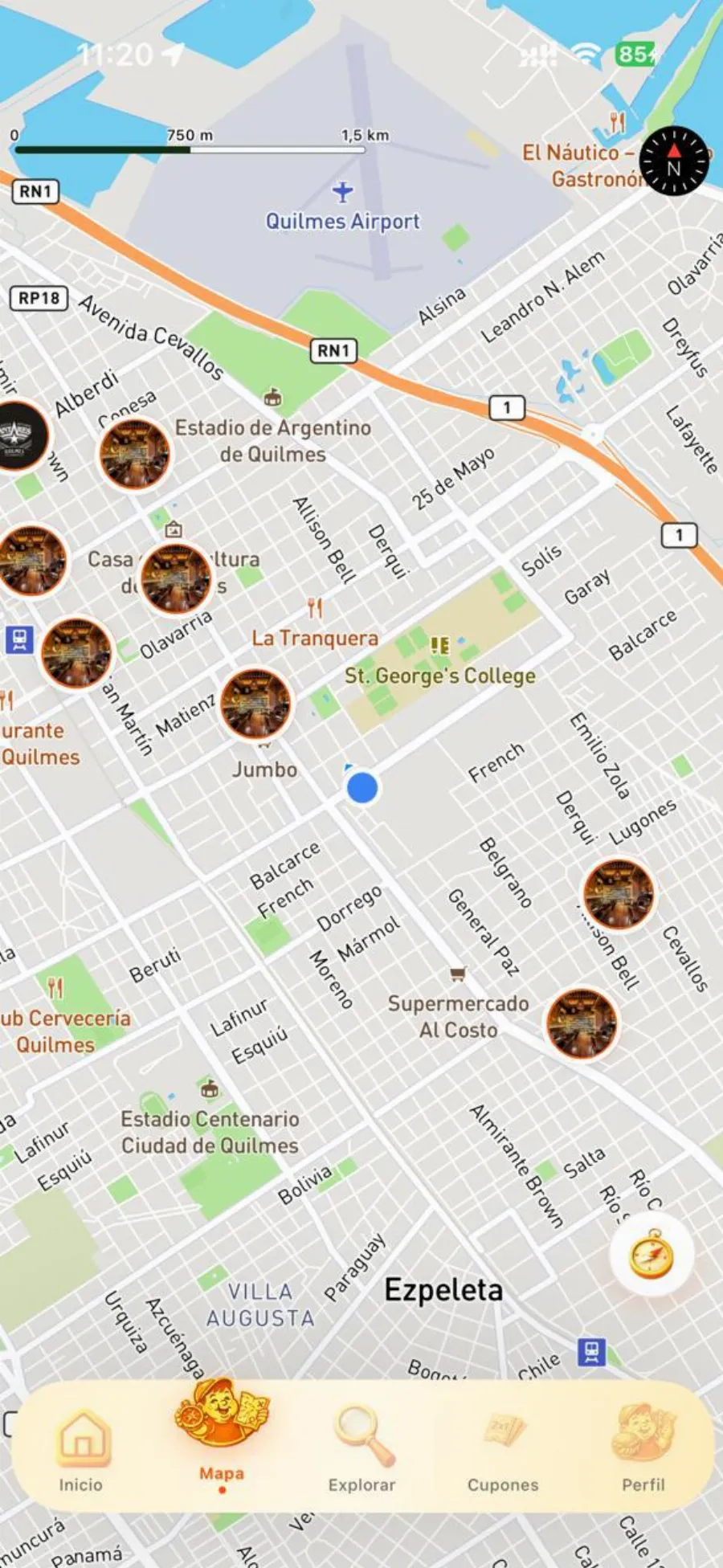Reset map orientation with north compass
This screenshot has width=723, height=1568.
point(674,161)
